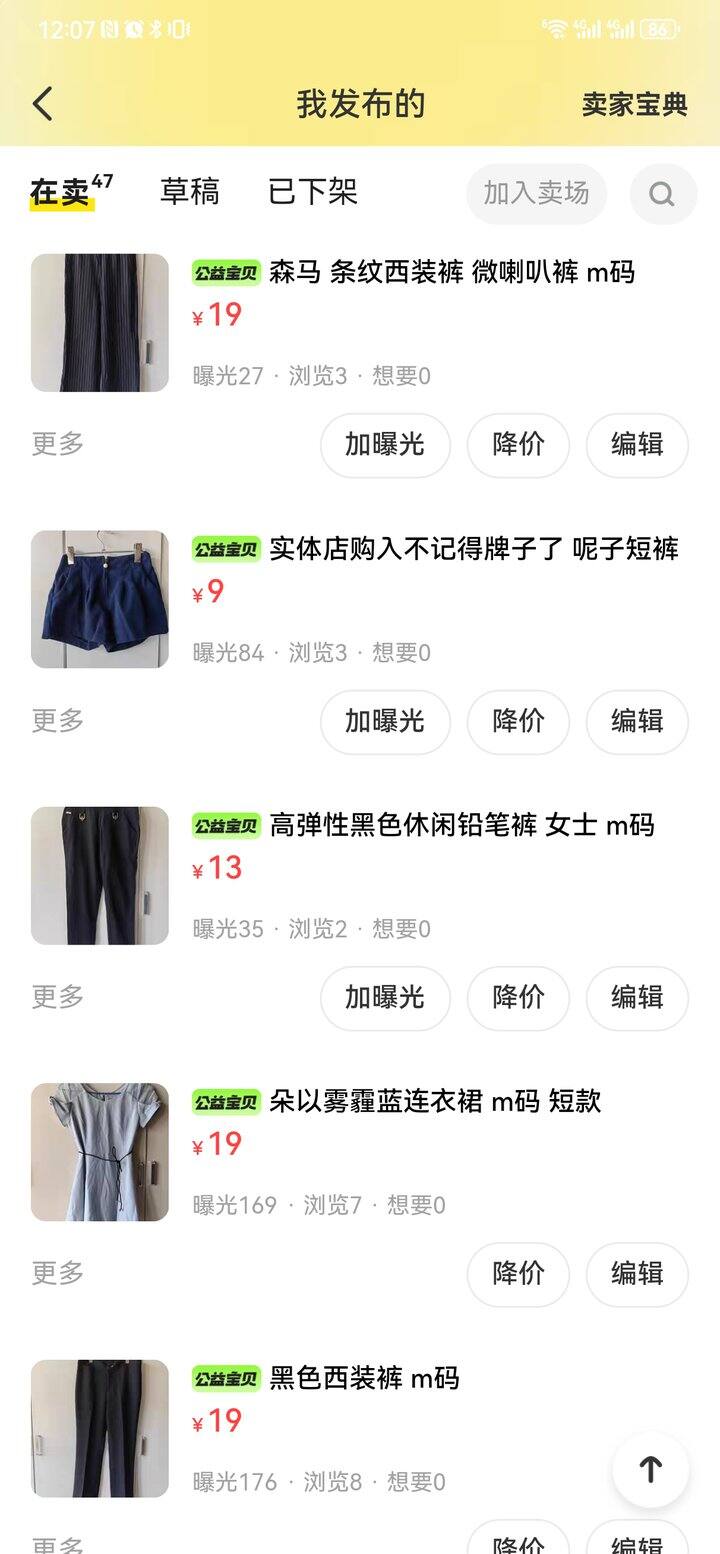Lower price of 朵以雾霾蓝连衣裙
Screen dimensions: 720x1554
tap(518, 1273)
